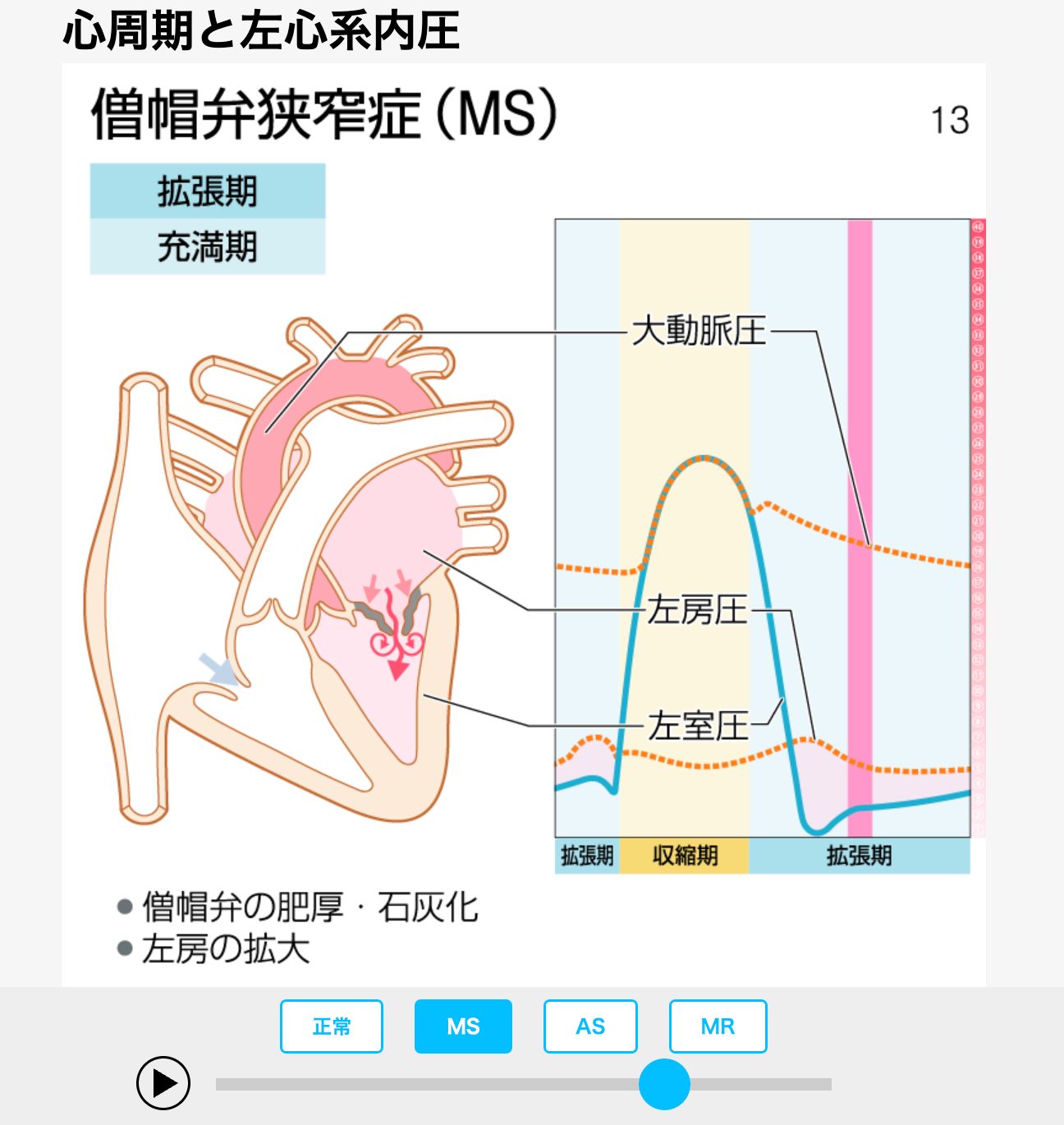Switch to the MR condition

pyautogui.click(x=718, y=1026)
